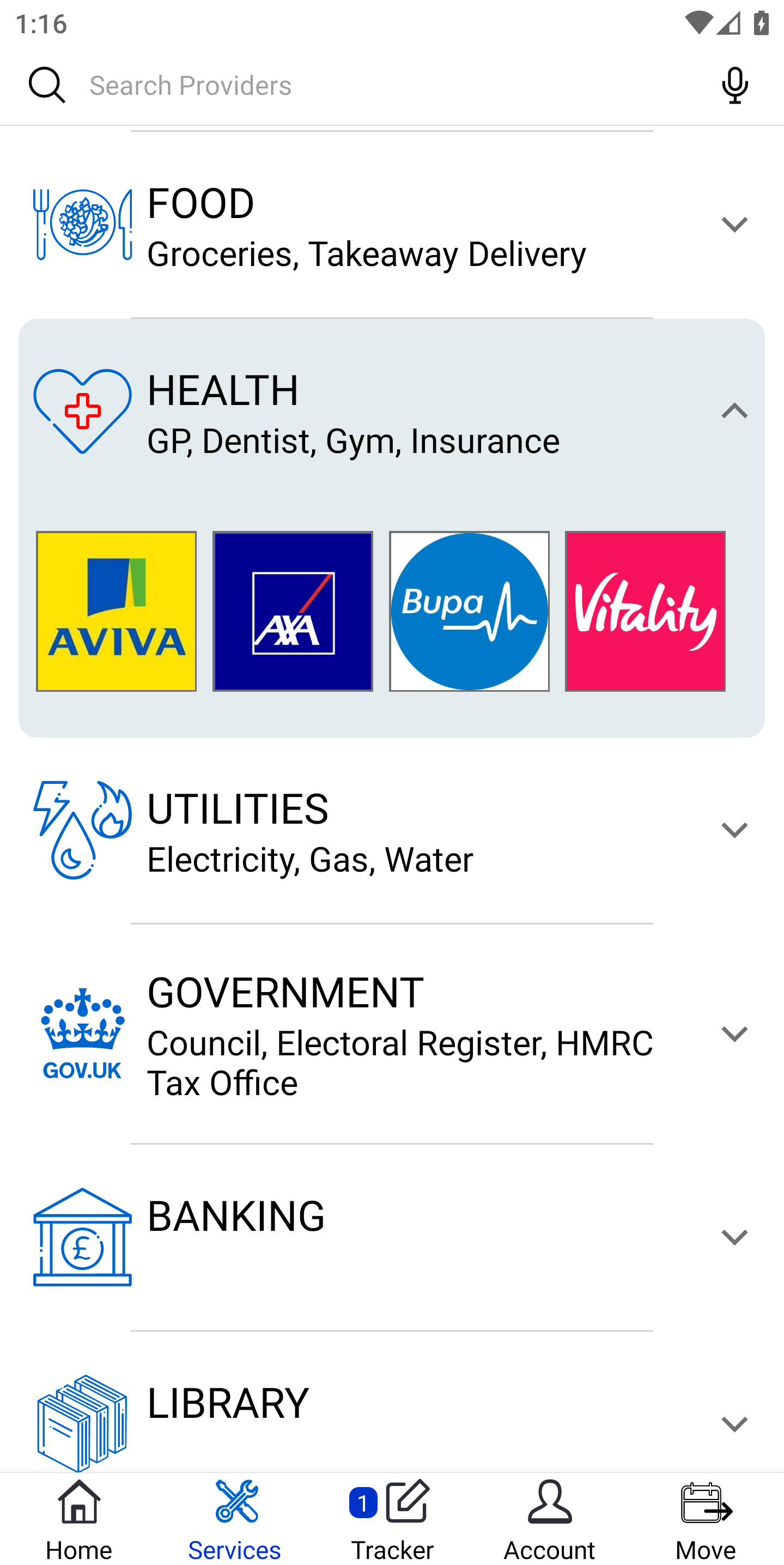
Task: Choose the Vitality health provider
Action: (x=645, y=611)
